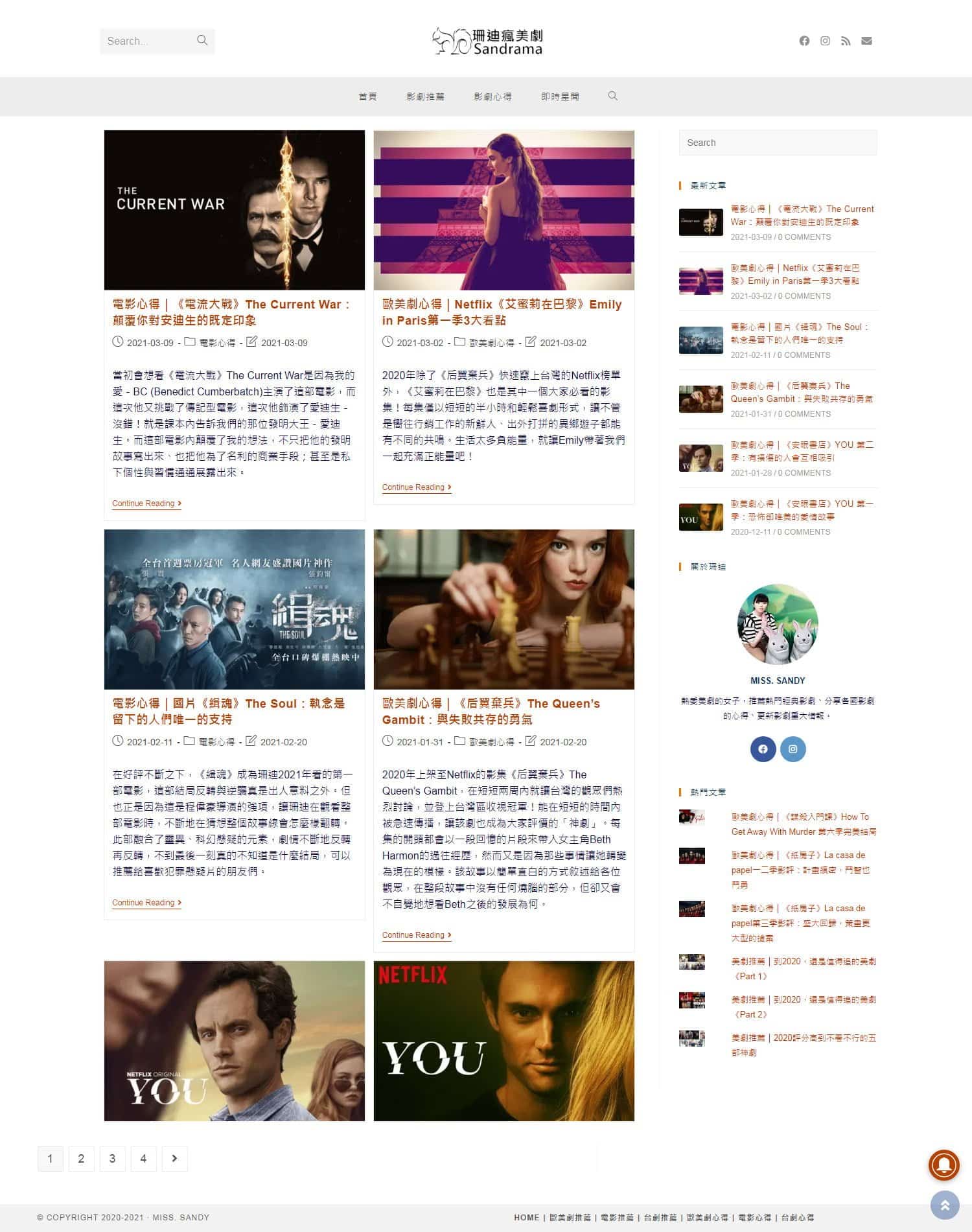972x1232 pixels.
Task: Go to page 2
Action: (x=81, y=1159)
